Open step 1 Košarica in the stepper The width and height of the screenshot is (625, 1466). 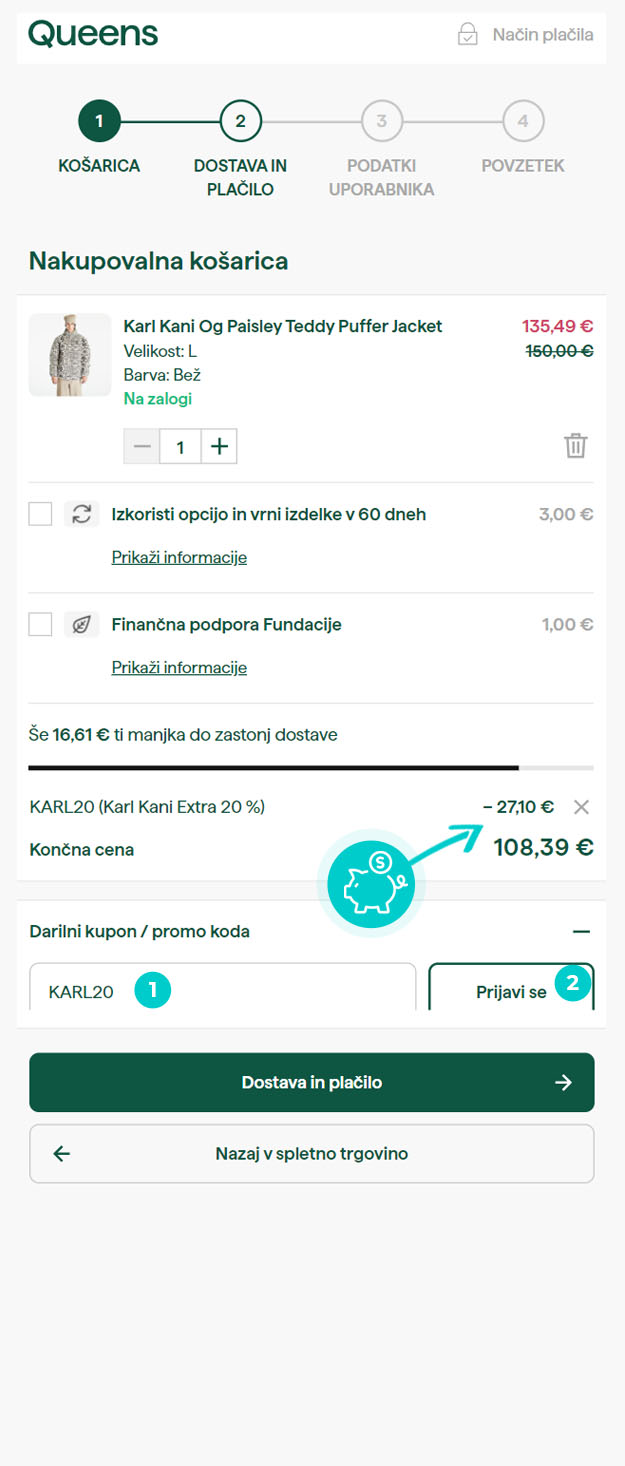[x=99, y=122]
